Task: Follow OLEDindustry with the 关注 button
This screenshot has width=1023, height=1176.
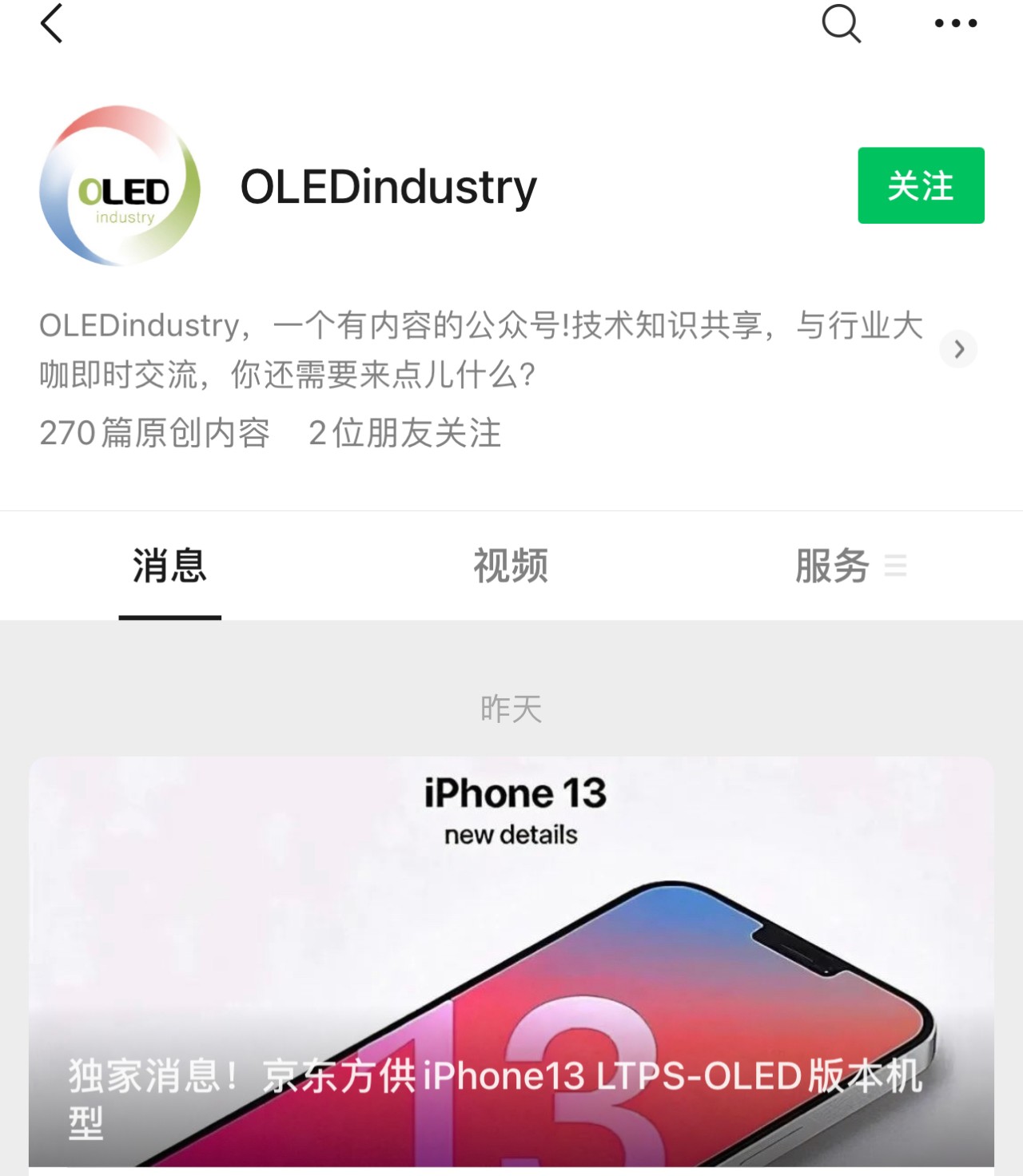Action: point(921,185)
